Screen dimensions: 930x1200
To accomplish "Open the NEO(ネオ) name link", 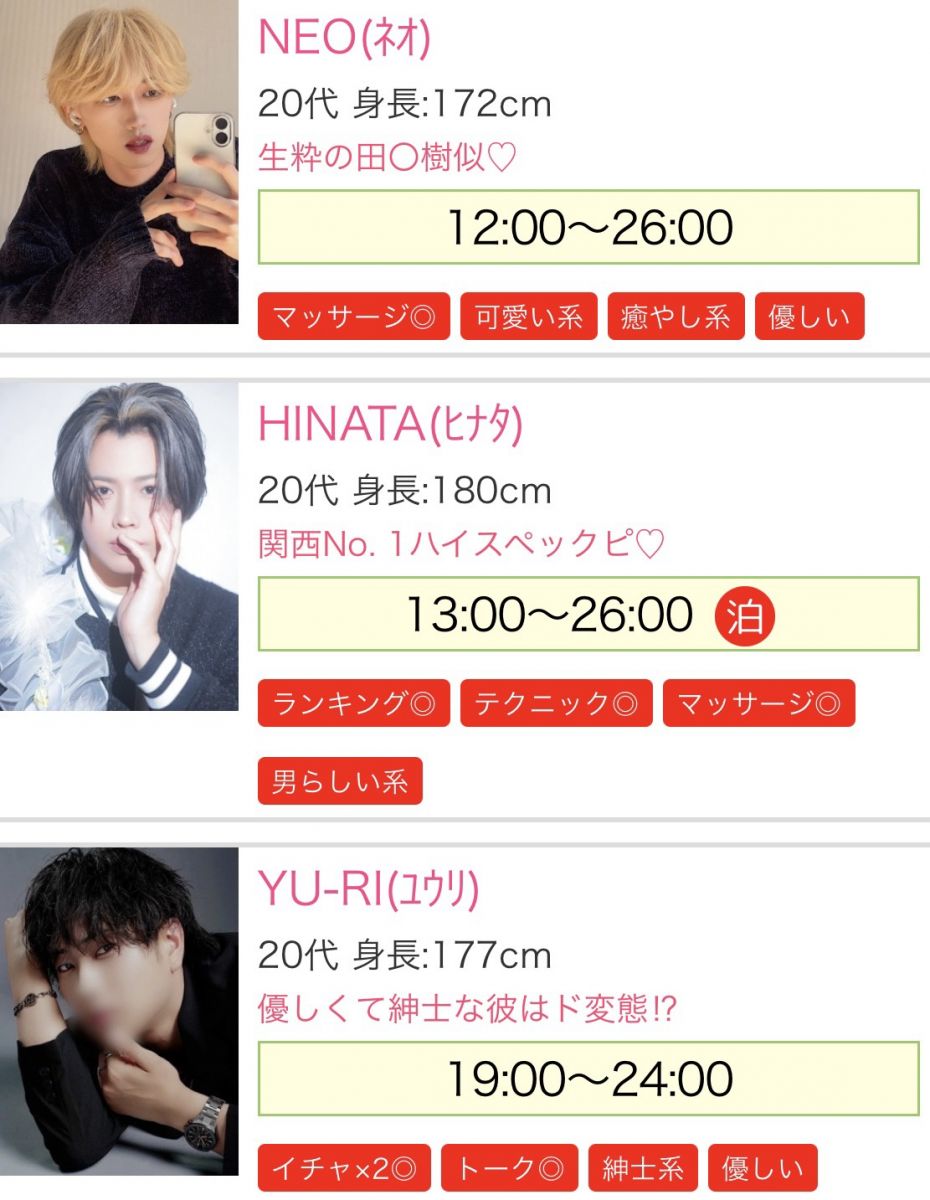I will coord(344,39).
